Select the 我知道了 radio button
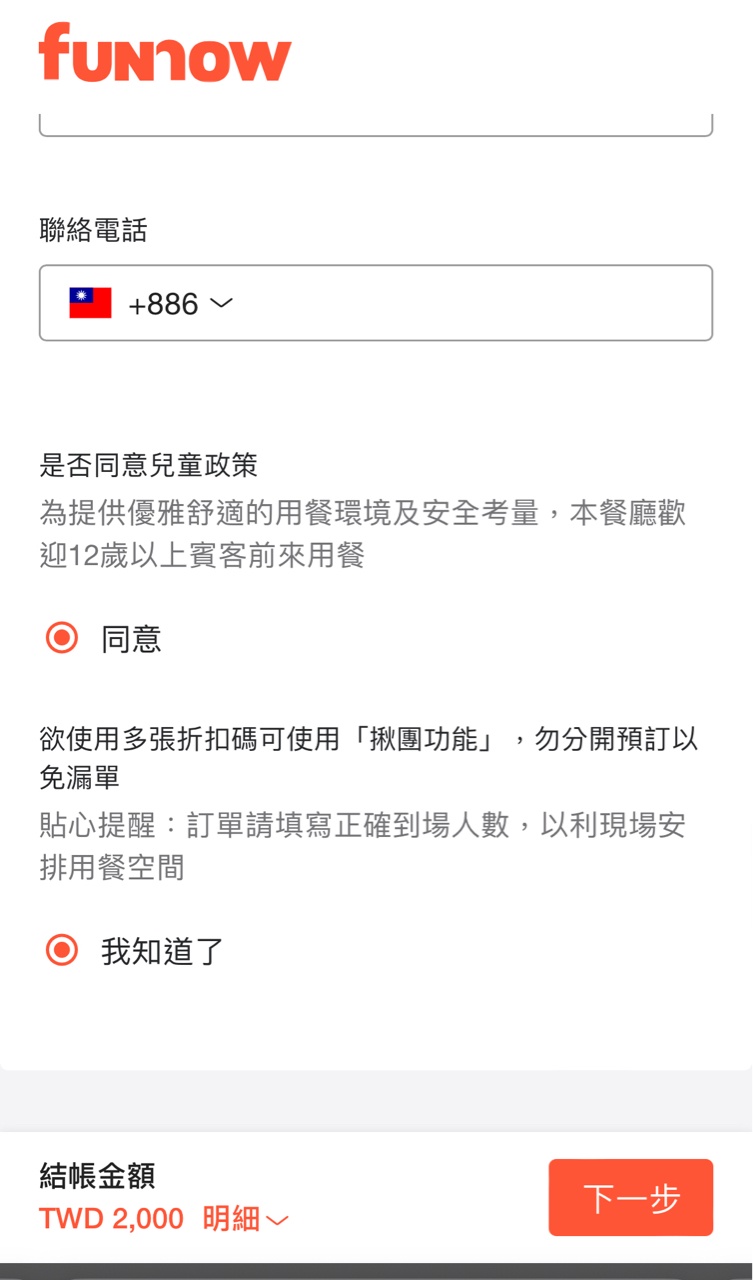 (62, 950)
